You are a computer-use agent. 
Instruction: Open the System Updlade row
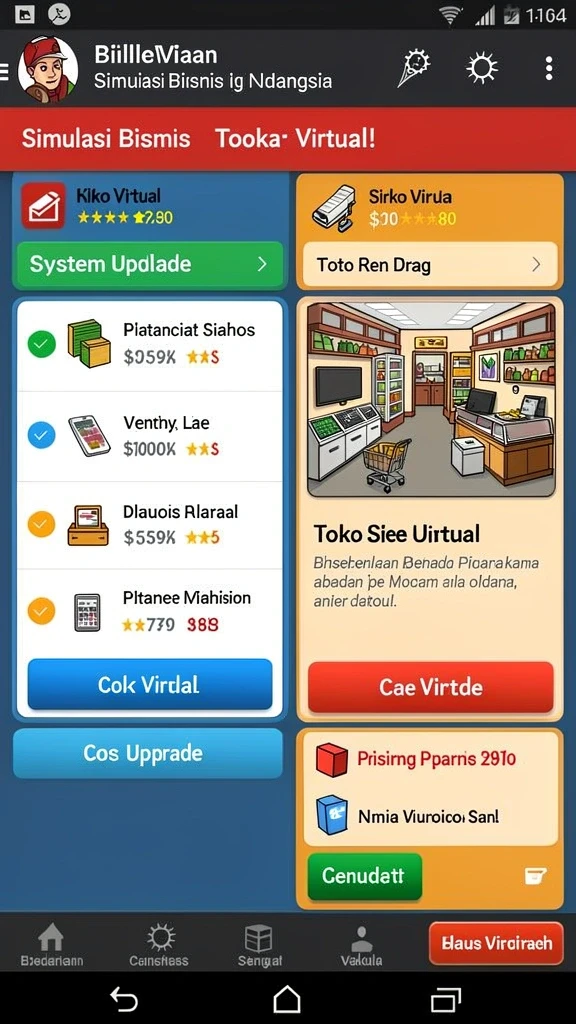pos(150,264)
